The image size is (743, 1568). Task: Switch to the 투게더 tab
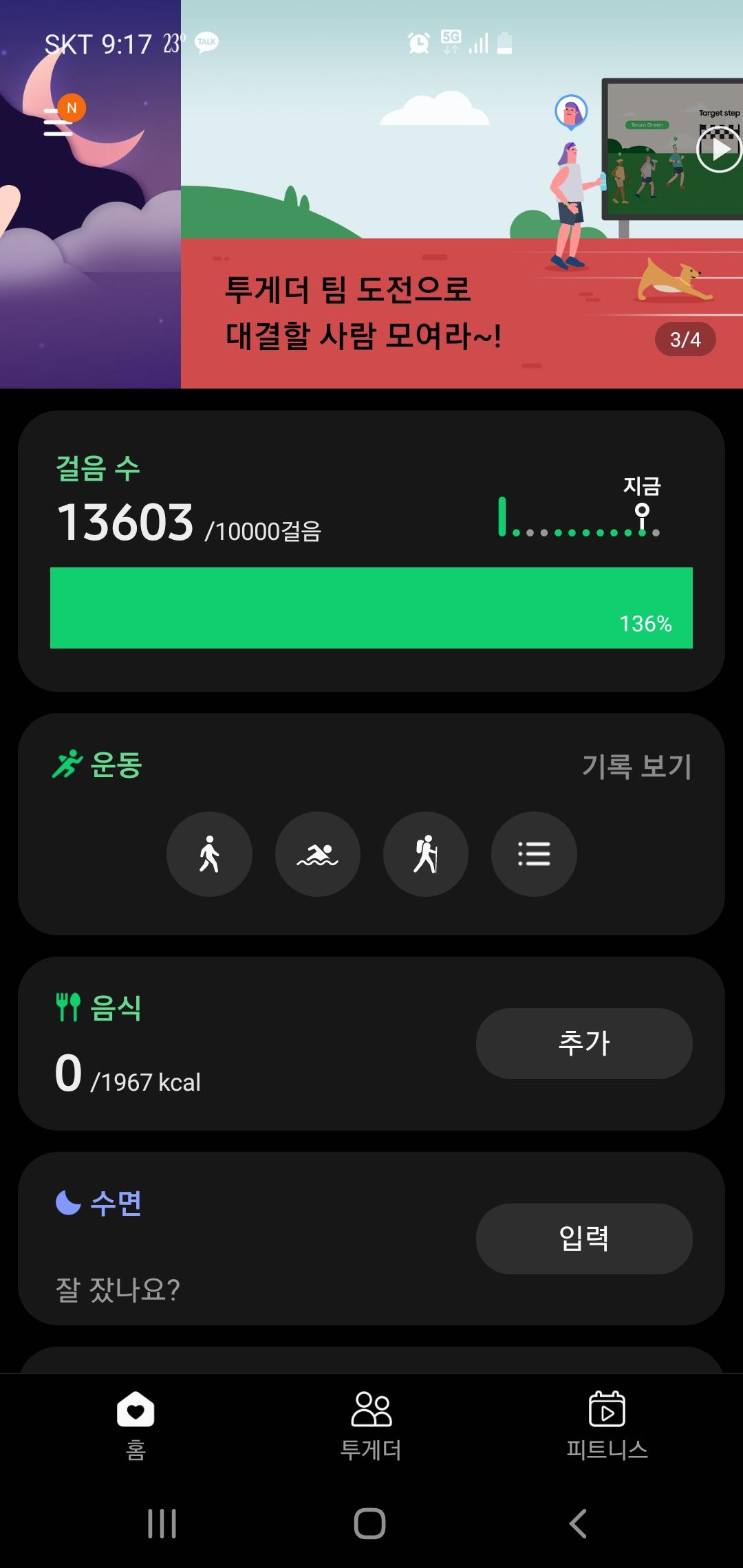[371, 1425]
